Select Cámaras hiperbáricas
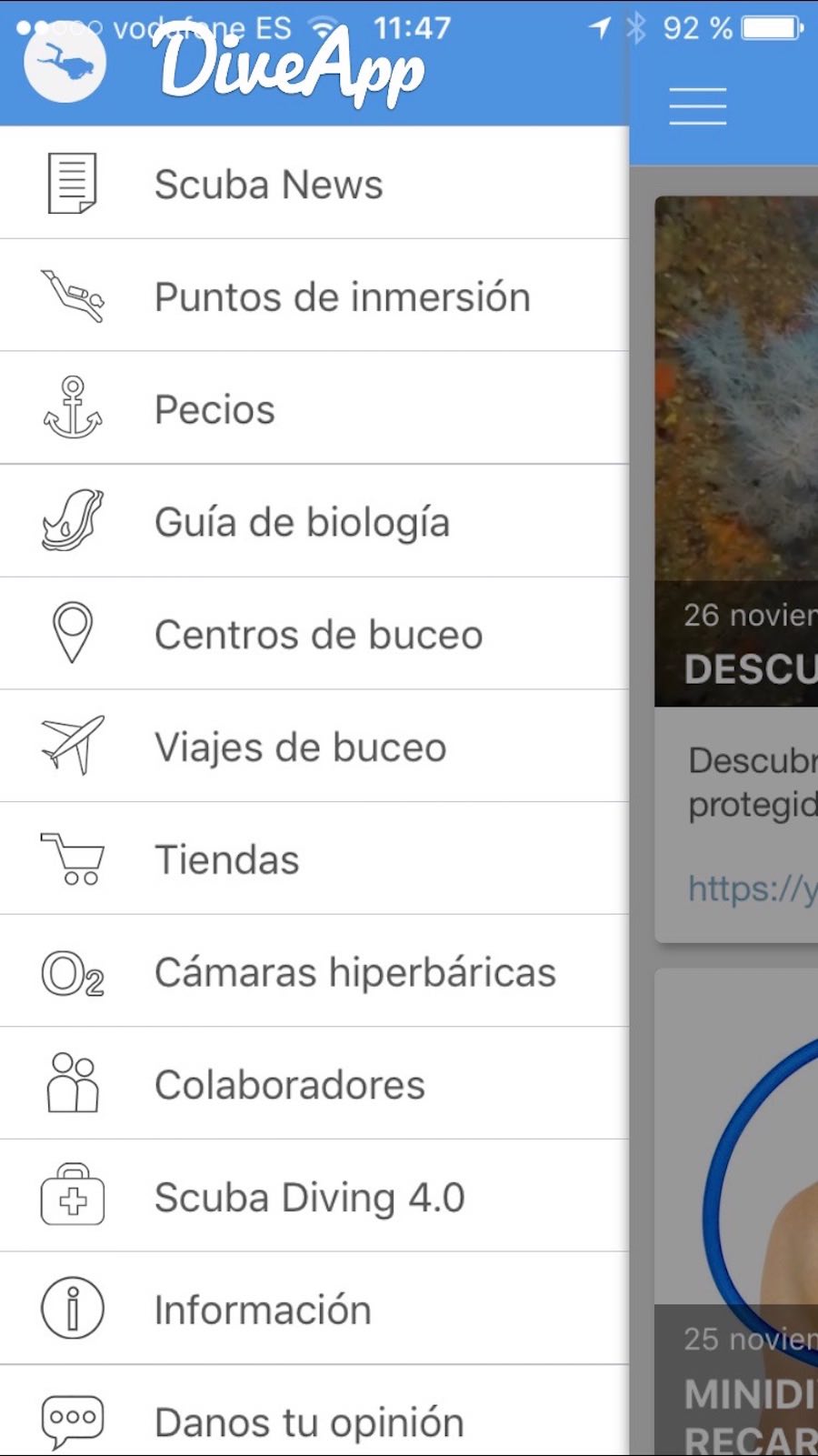This screenshot has height=1456, width=818. pyautogui.click(x=314, y=971)
